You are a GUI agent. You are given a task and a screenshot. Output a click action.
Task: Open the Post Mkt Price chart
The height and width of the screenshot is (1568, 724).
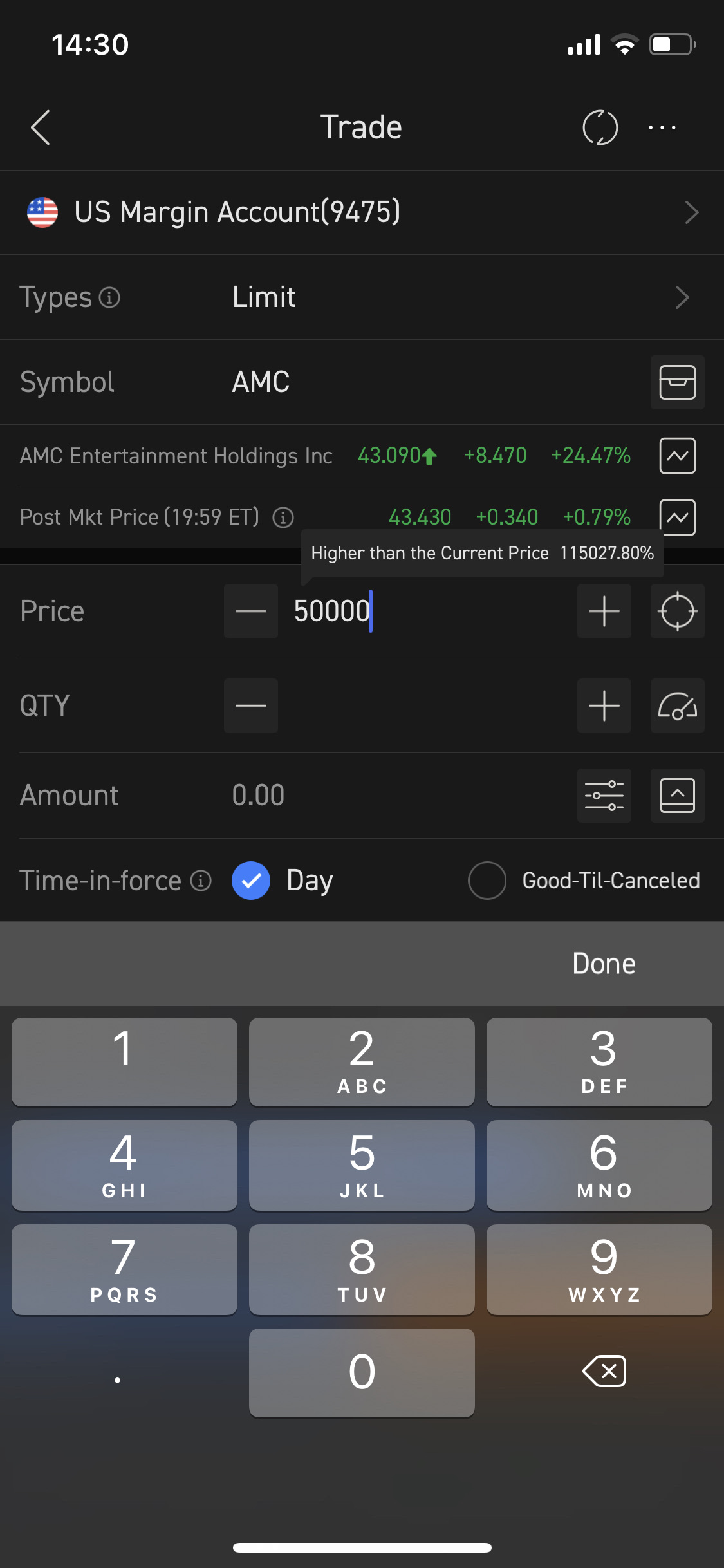(x=677, y=517)
